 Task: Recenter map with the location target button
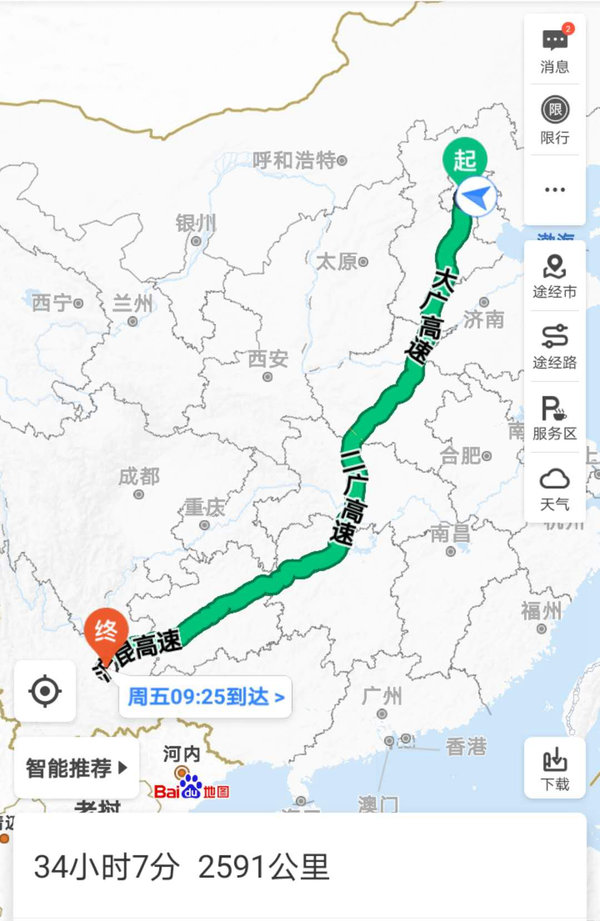45,691
